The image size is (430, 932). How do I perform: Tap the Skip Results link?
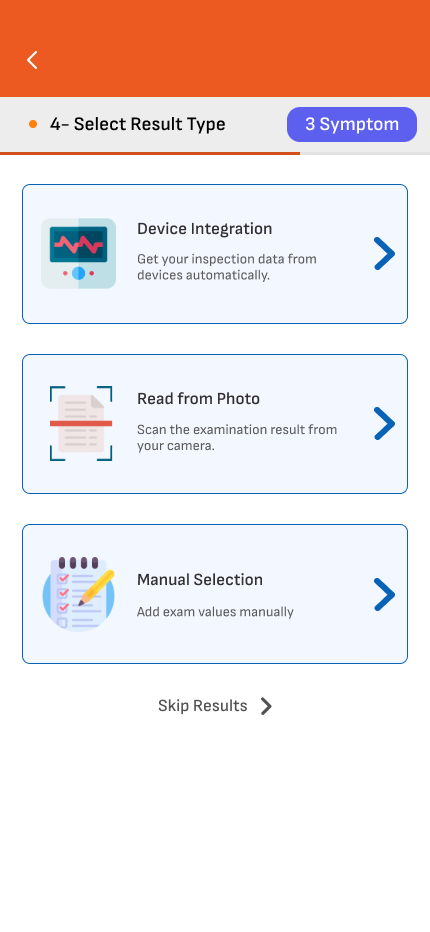coord(215,706)
